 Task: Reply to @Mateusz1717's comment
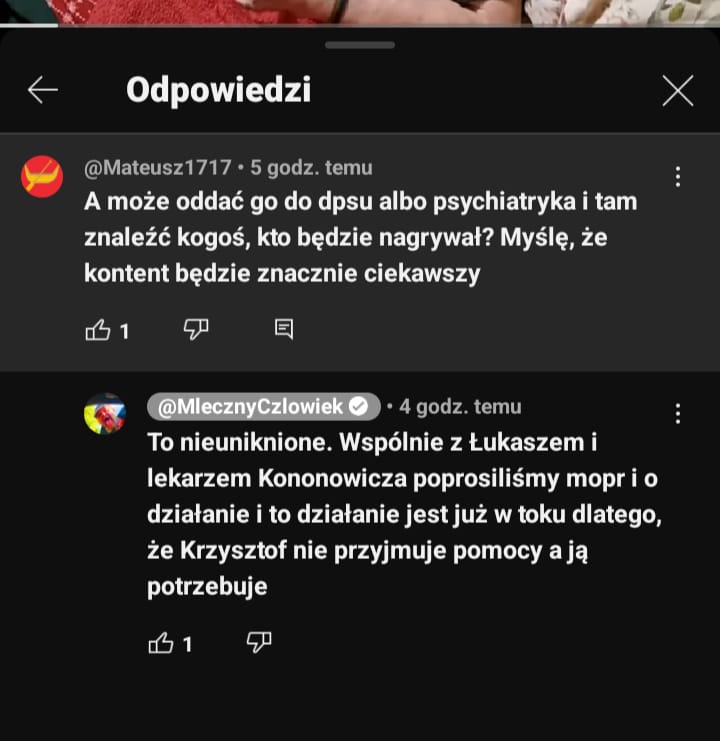[x=284, y=329]
